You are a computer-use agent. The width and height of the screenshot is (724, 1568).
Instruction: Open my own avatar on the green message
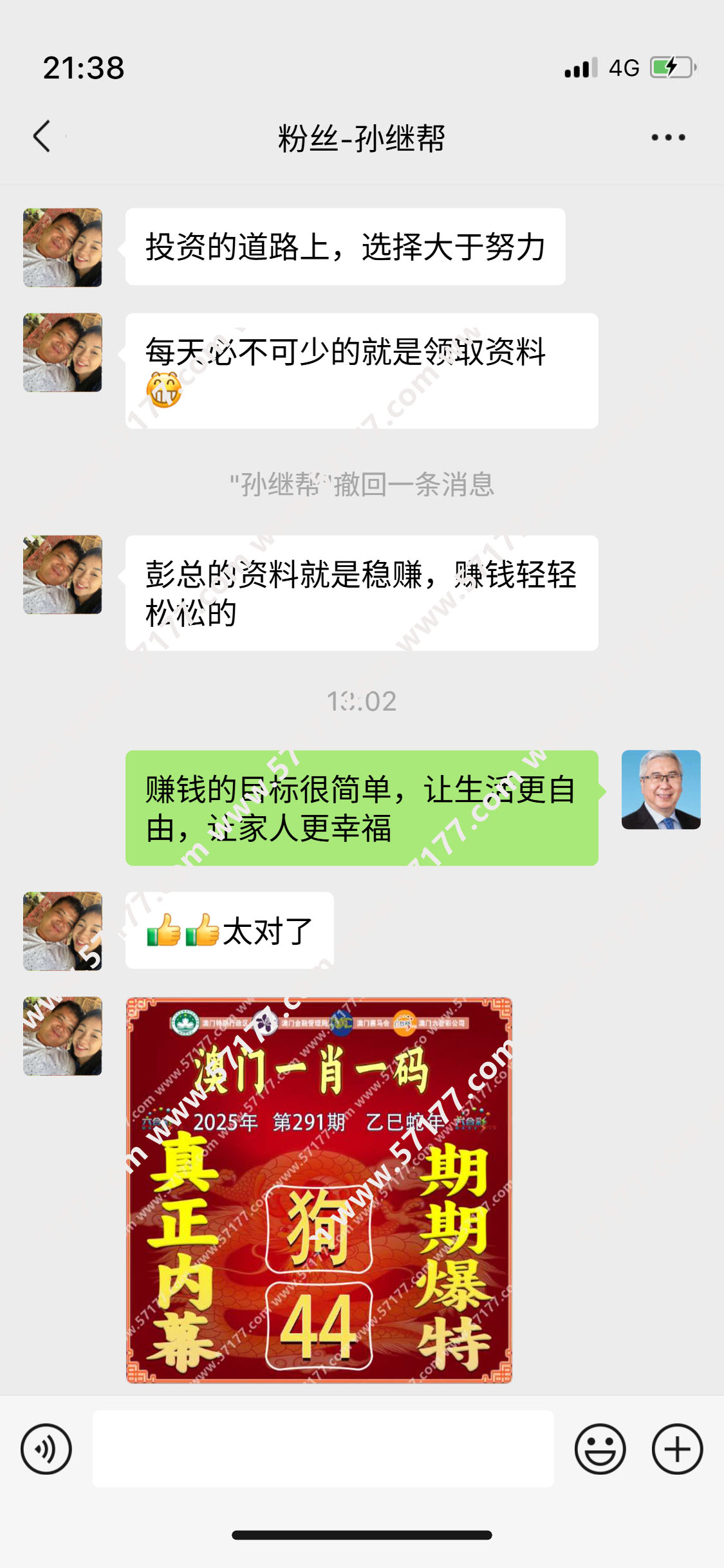[x=660, y=790]
